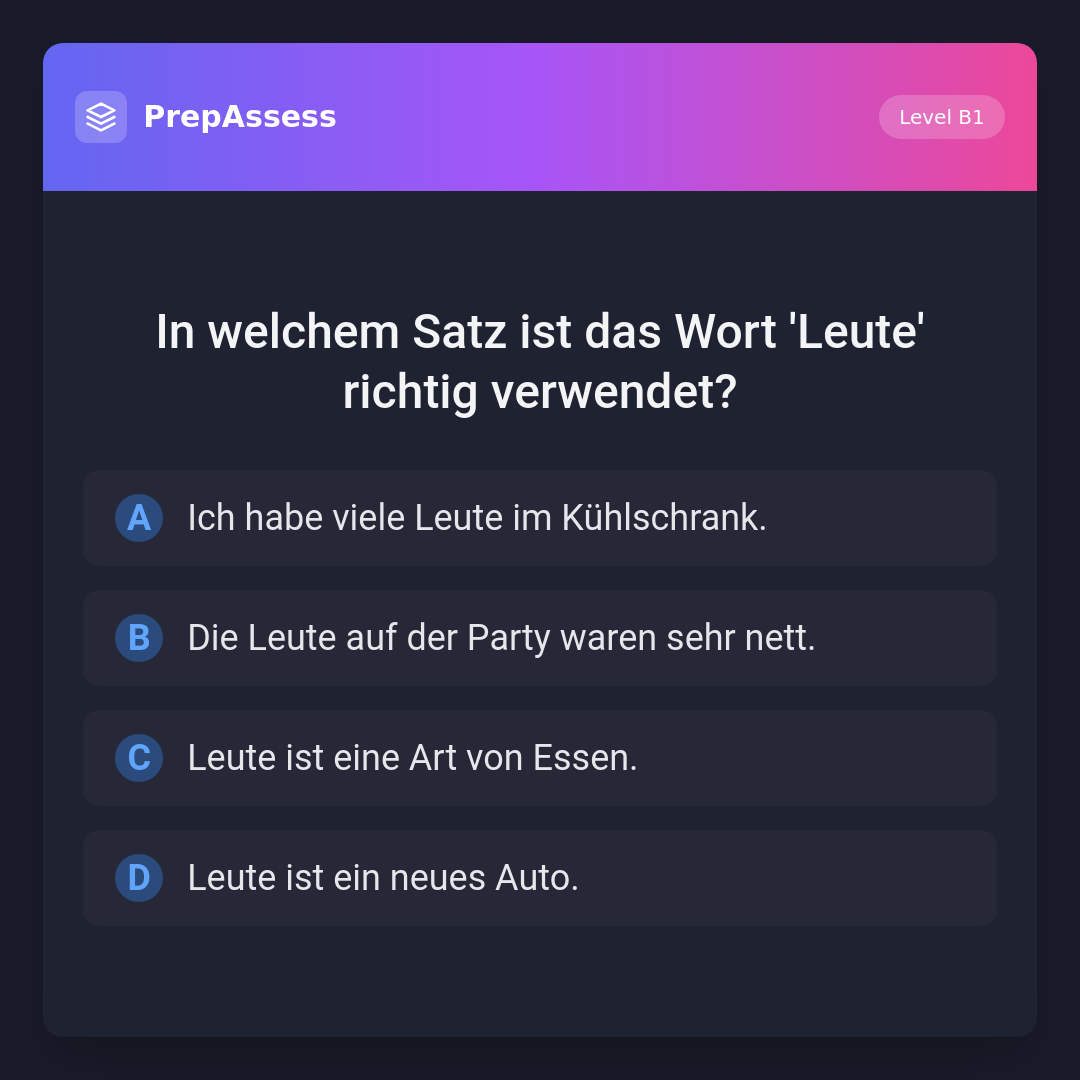Select answer A about Kühlschrank

click(540, 518)
